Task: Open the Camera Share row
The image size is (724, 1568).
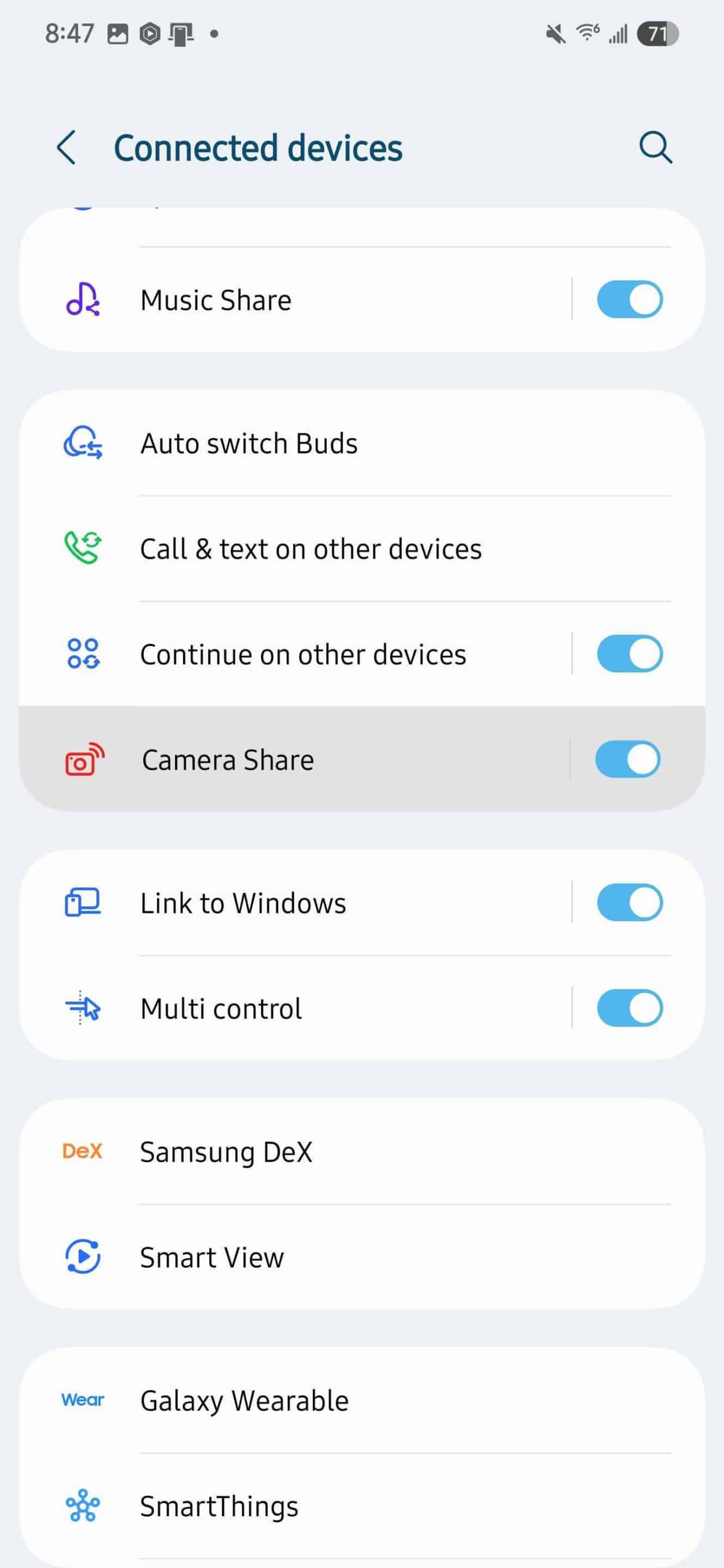Action: [x=295, y=759]
